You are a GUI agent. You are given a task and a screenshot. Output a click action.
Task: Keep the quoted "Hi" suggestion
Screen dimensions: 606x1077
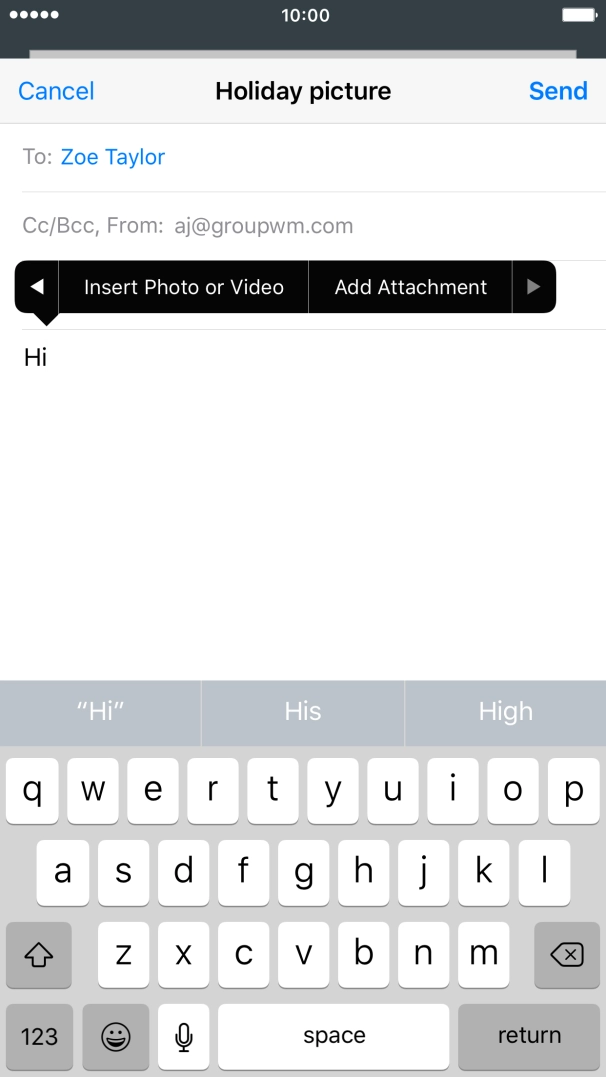coord(100,712)
